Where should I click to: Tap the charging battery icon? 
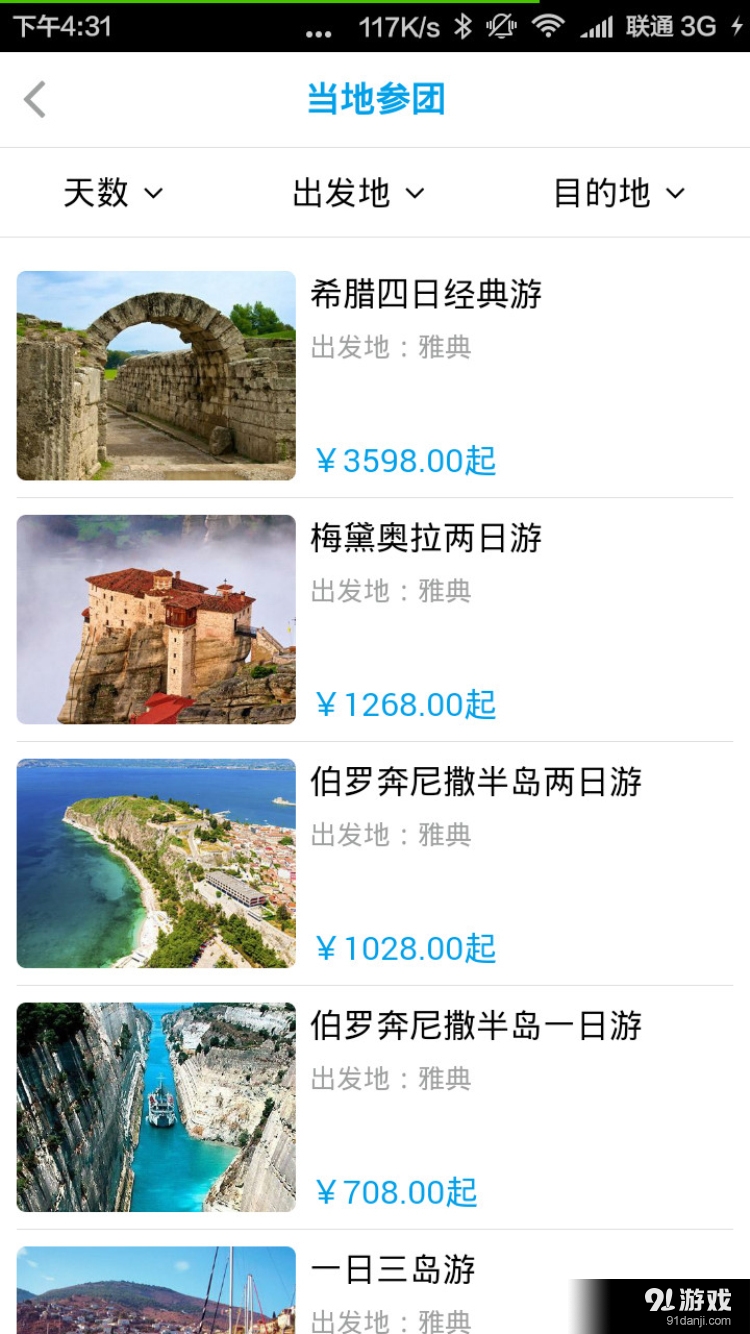(x=737, y=27)
